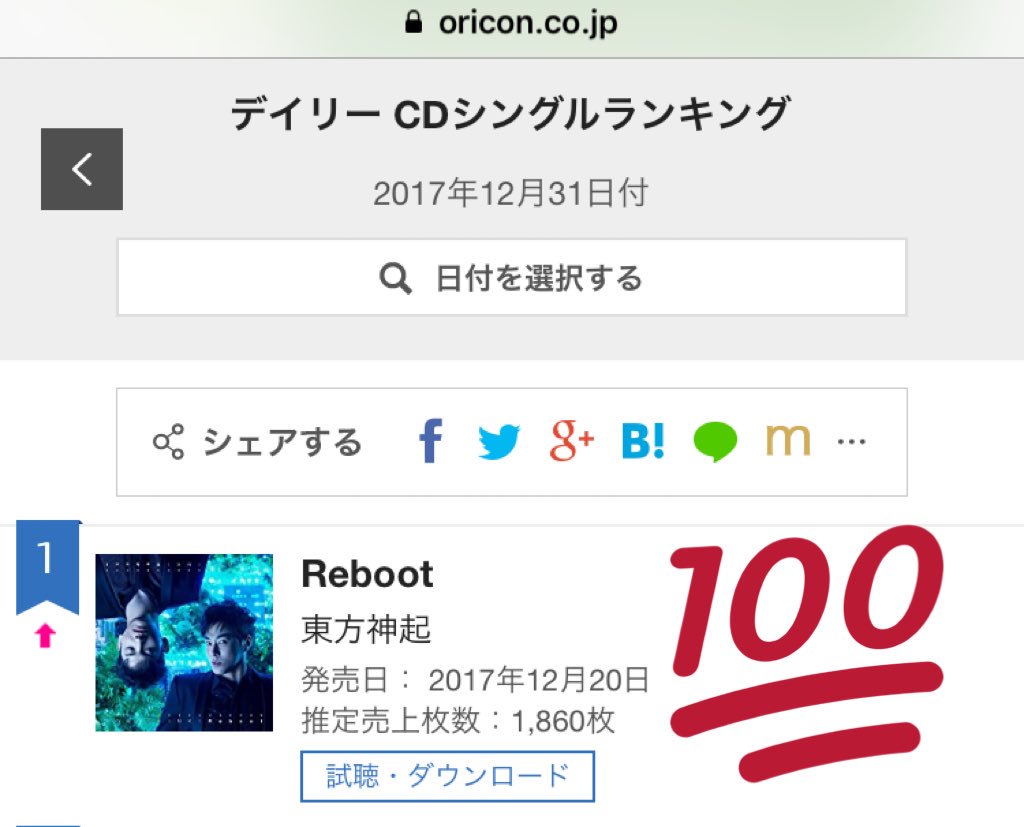1024x827 pixels.
Task: Show more share options
Action: pyautogui.click(x=851, y=441)
